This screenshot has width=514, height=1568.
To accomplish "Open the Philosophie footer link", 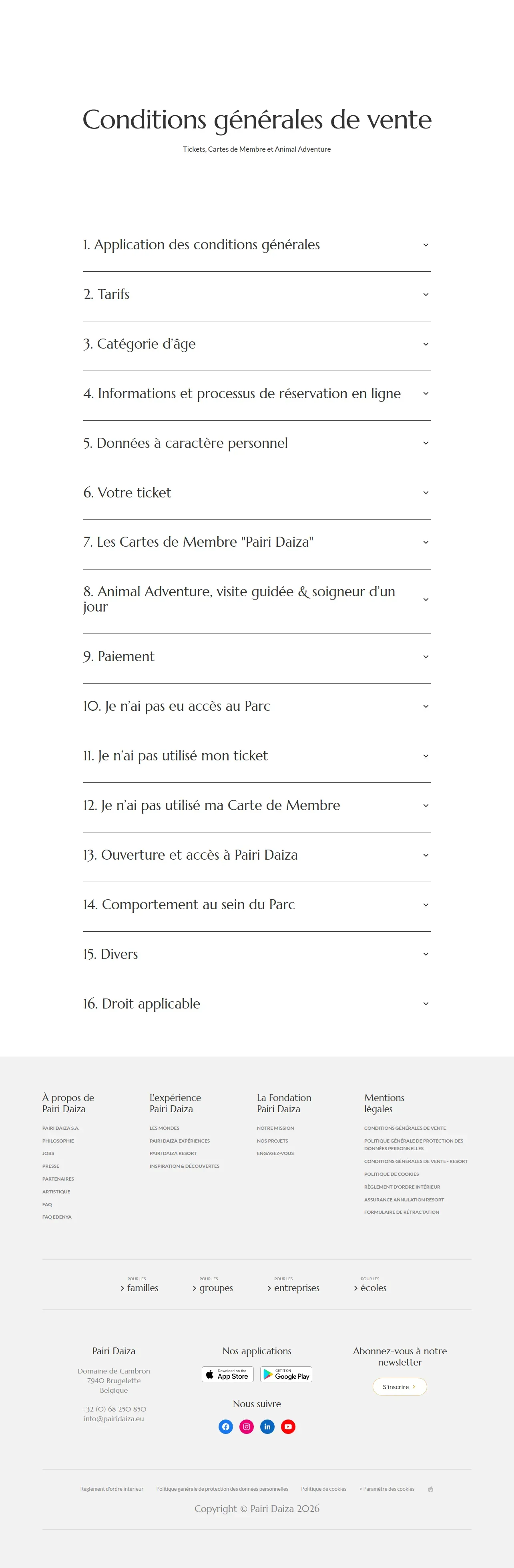I will [58, 1141].
